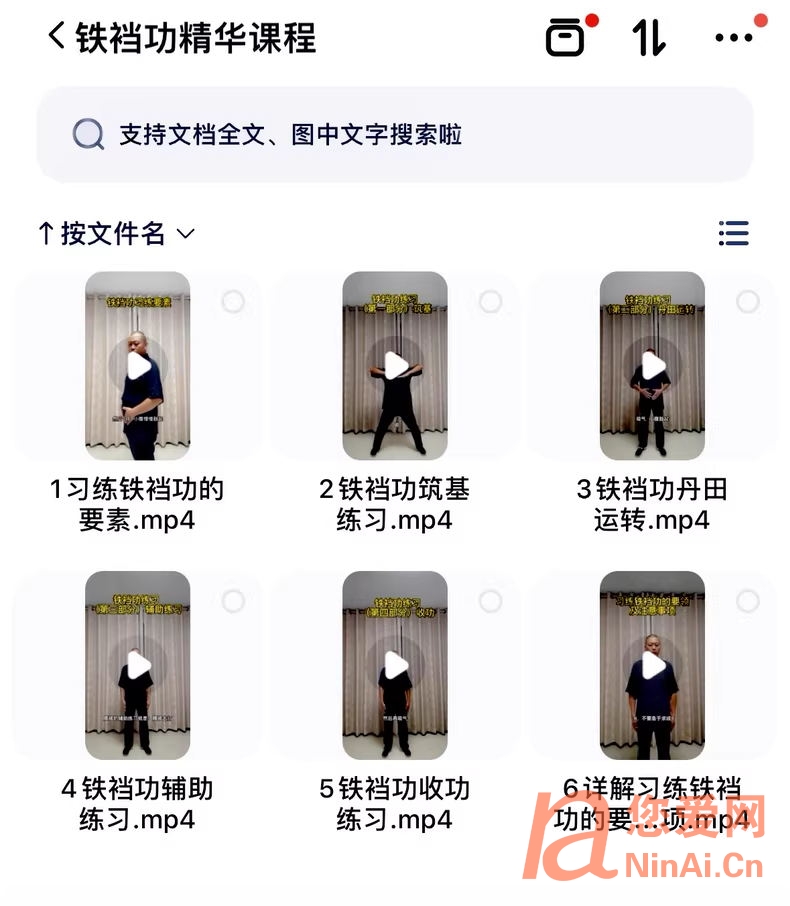Check the circle on 5铁裆功收功练习.mp4
This screenshot has height=906, width=790.
[x=490, y=601]
